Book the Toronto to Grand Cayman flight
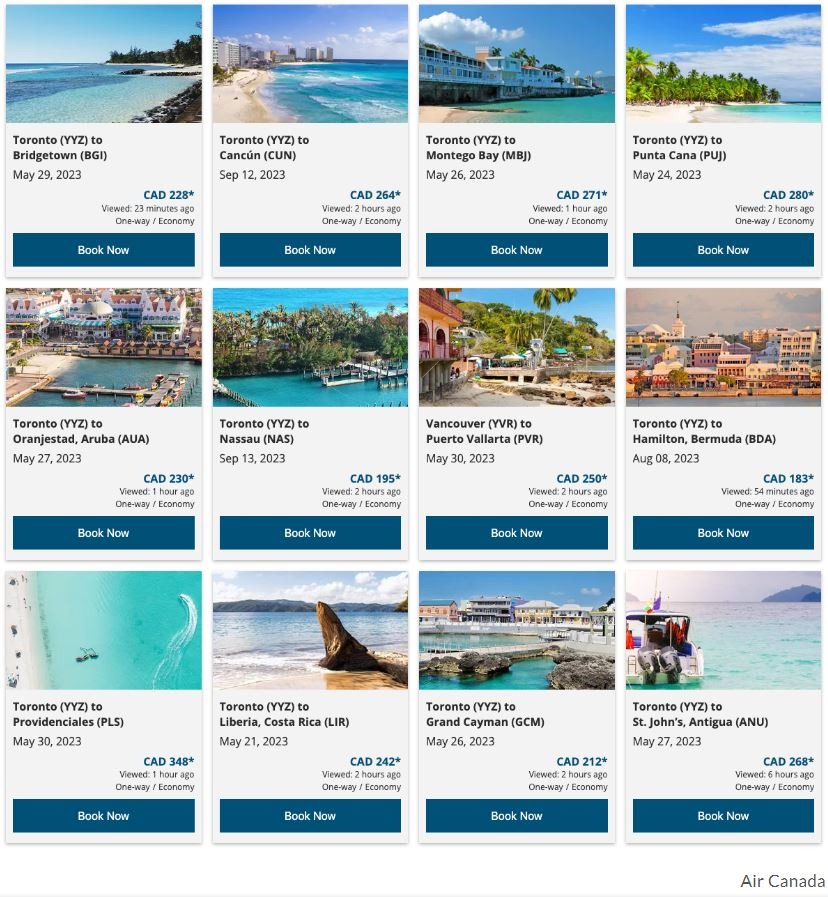The height and width of the screenshot is (897, 828). click(x=516, y=816)
